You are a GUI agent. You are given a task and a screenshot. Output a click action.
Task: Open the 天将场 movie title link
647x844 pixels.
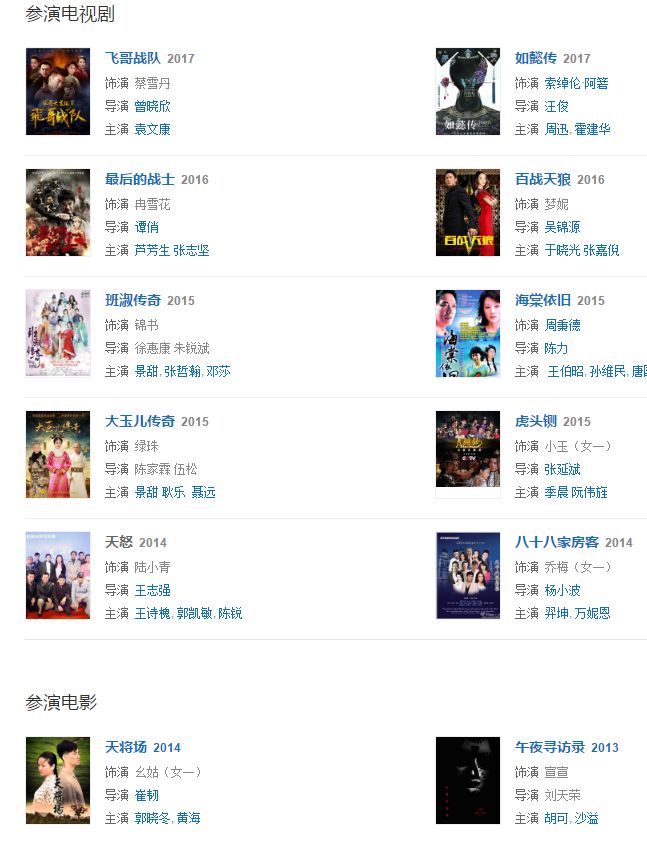126,748
